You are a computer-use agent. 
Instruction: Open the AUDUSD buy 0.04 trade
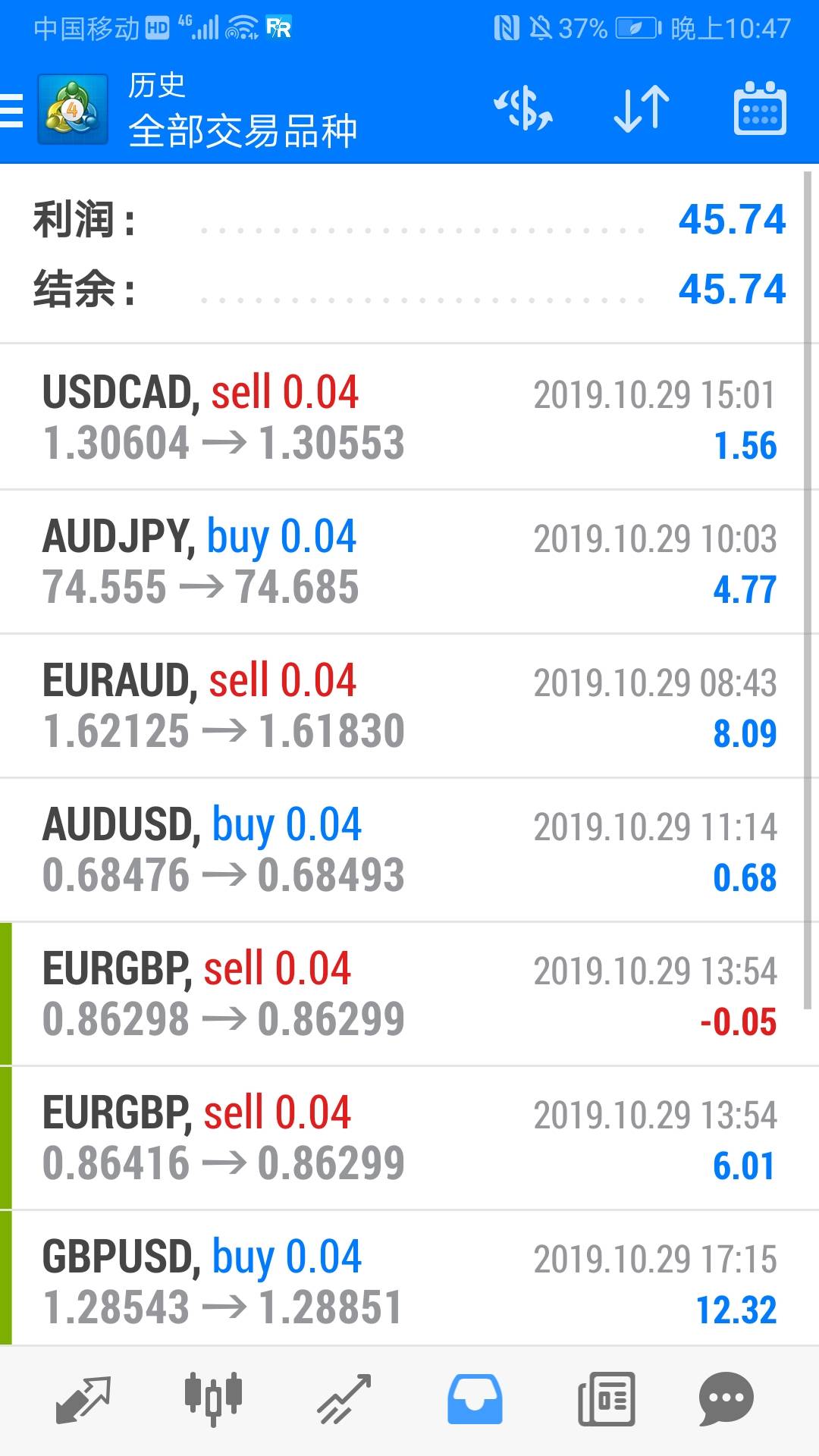coord(402,850)
